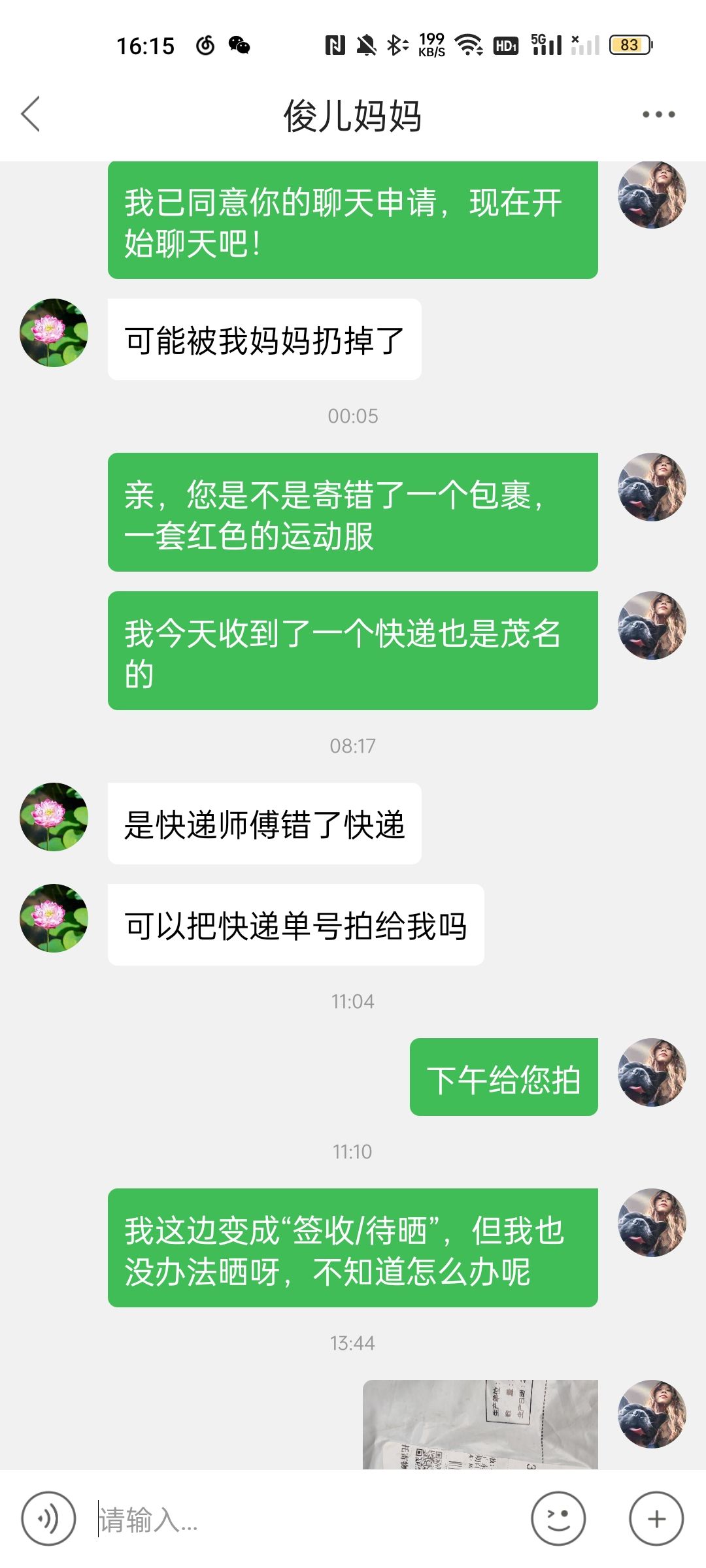This screenshot has height=1568, width=706.
Task: Open the plus attachment menu
Action: pos(656,1518)
